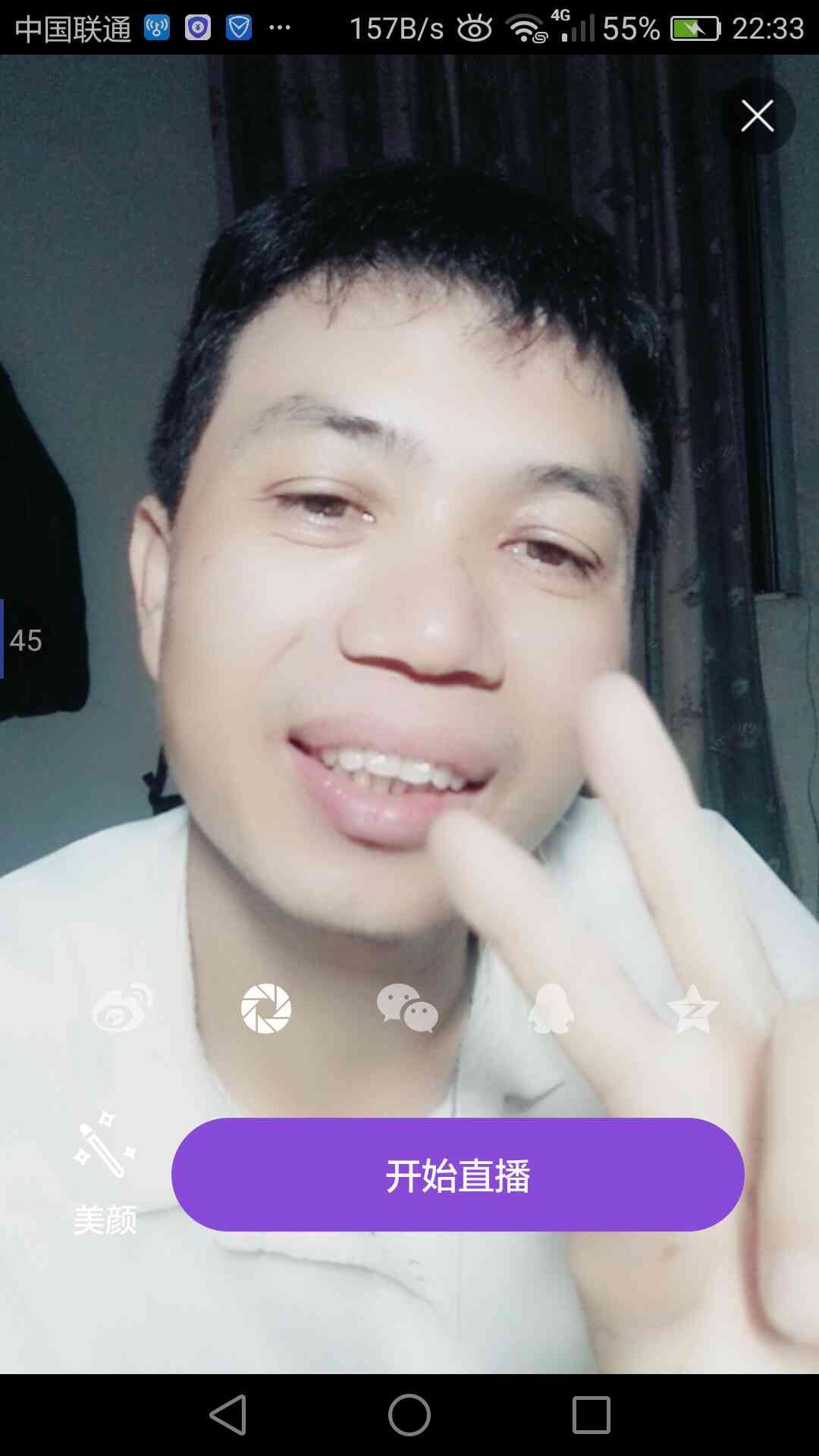Tap the 开始直播 button
This screenshot has height=1456, width=819.
click(457, 1175)
